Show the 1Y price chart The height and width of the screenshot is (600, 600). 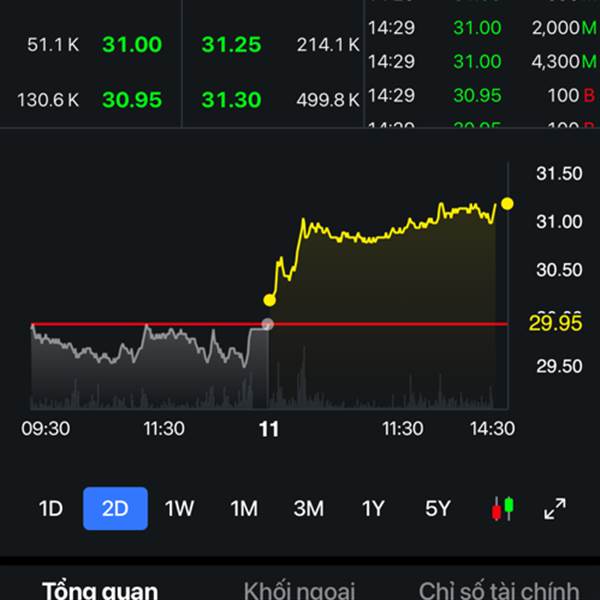point(373,508)
